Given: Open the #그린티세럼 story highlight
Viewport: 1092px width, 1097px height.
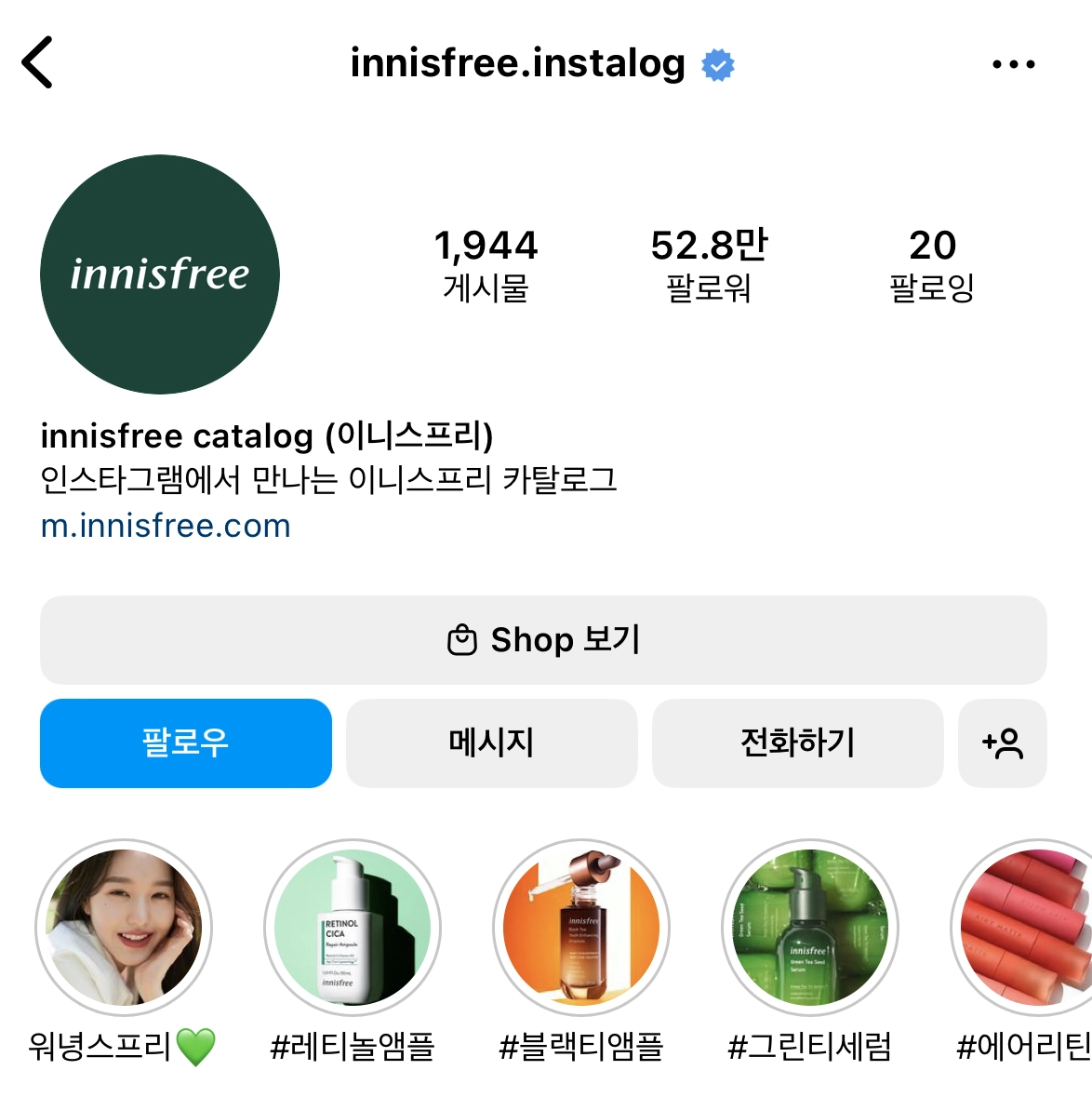Looking at the screenshot, I should tap(810, 928).
